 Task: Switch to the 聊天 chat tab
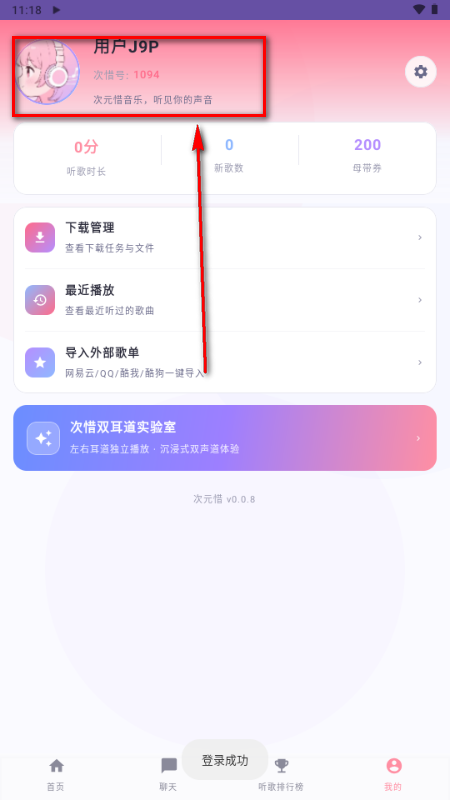point(168,774)
